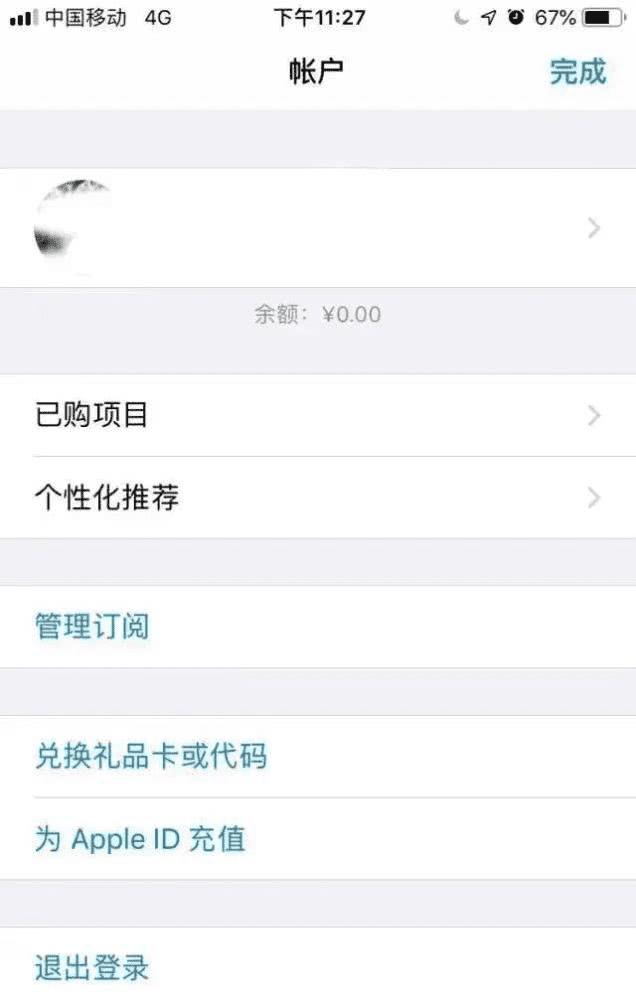Tap 完成 to close account page

[x=578, y=72]
